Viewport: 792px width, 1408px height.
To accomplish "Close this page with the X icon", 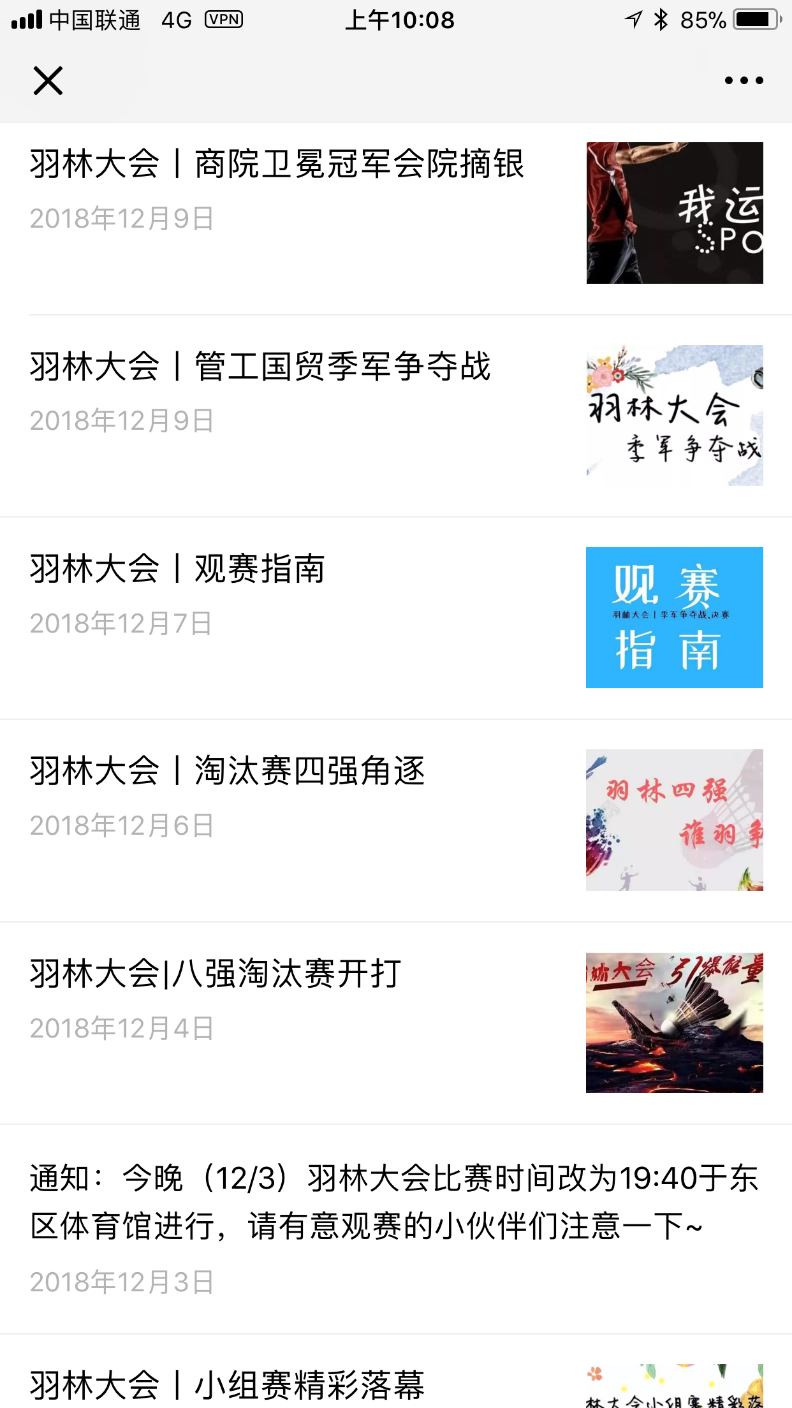I will 48,81.
